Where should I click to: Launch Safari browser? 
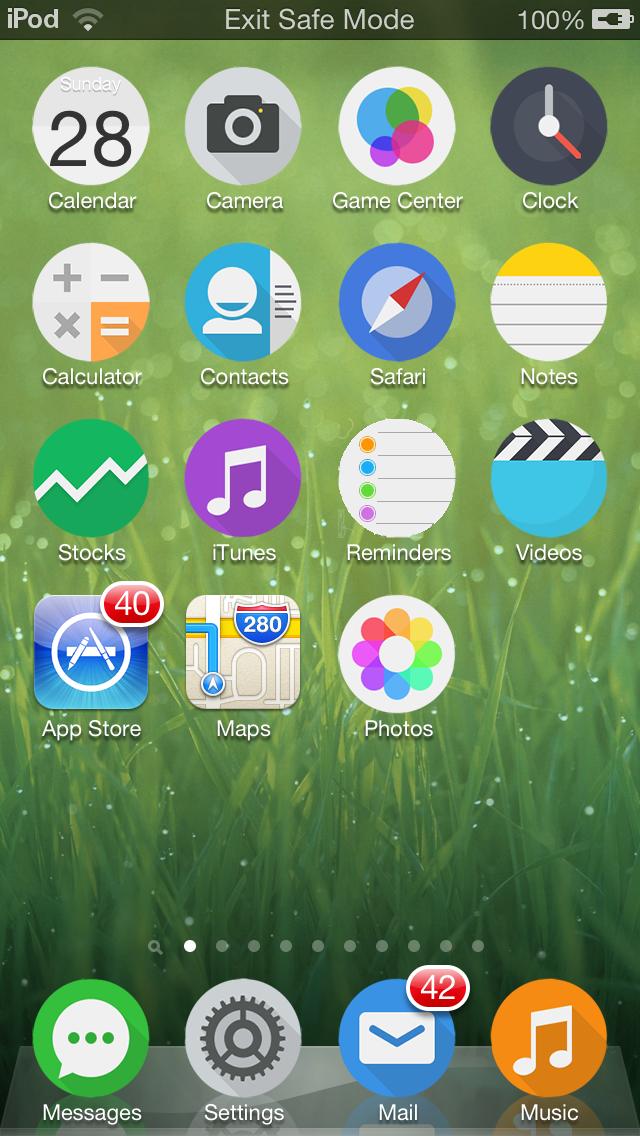(397, 303)
